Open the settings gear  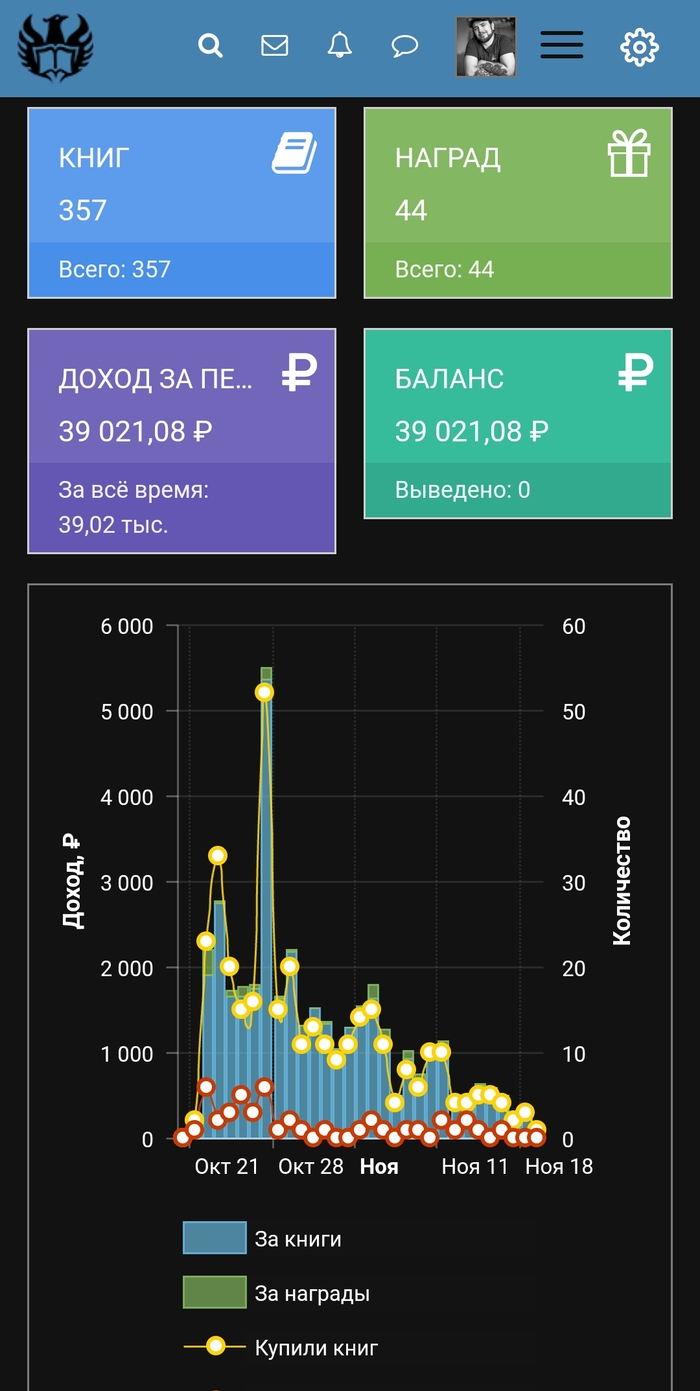point(639,47)
